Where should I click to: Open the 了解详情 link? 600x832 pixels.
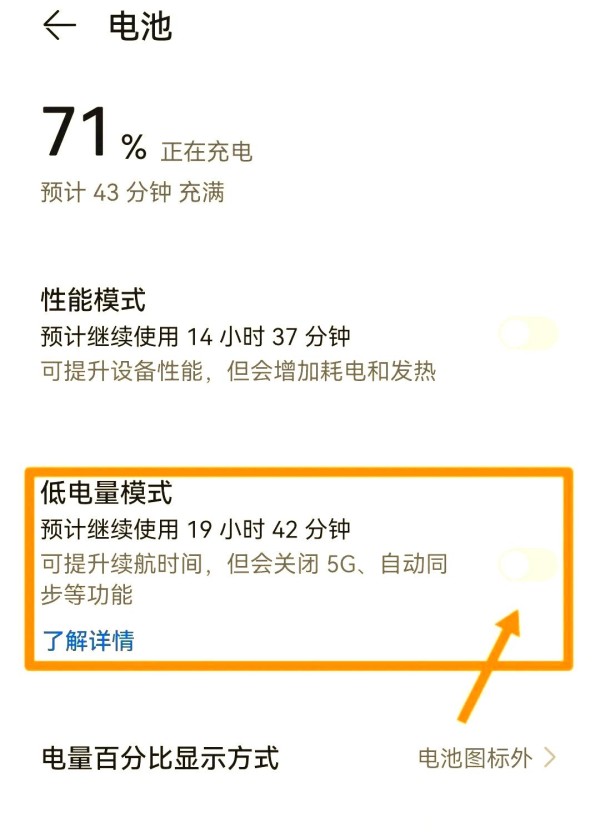coord(88,640)
